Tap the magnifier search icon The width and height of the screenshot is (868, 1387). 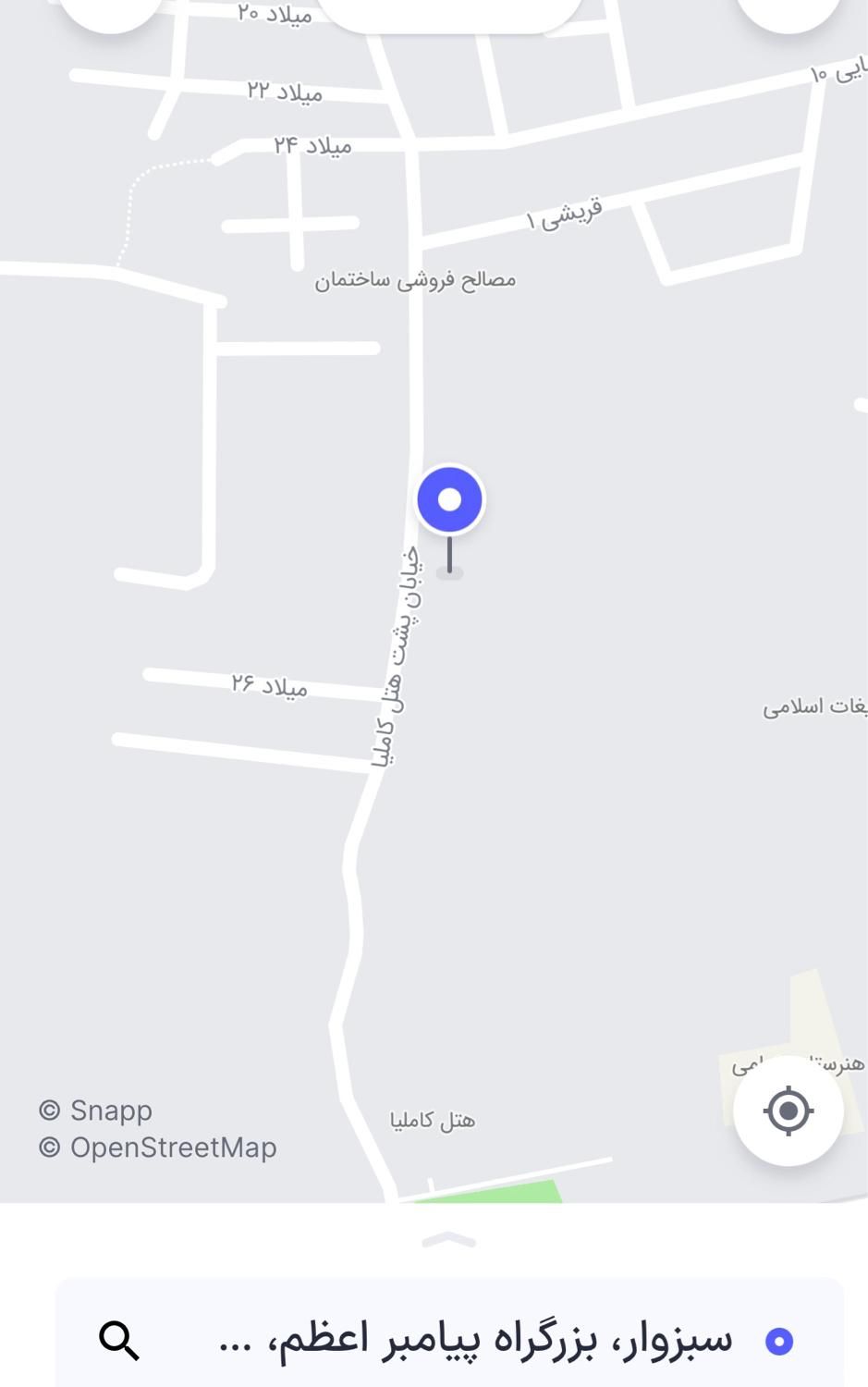click(119, 1340)
